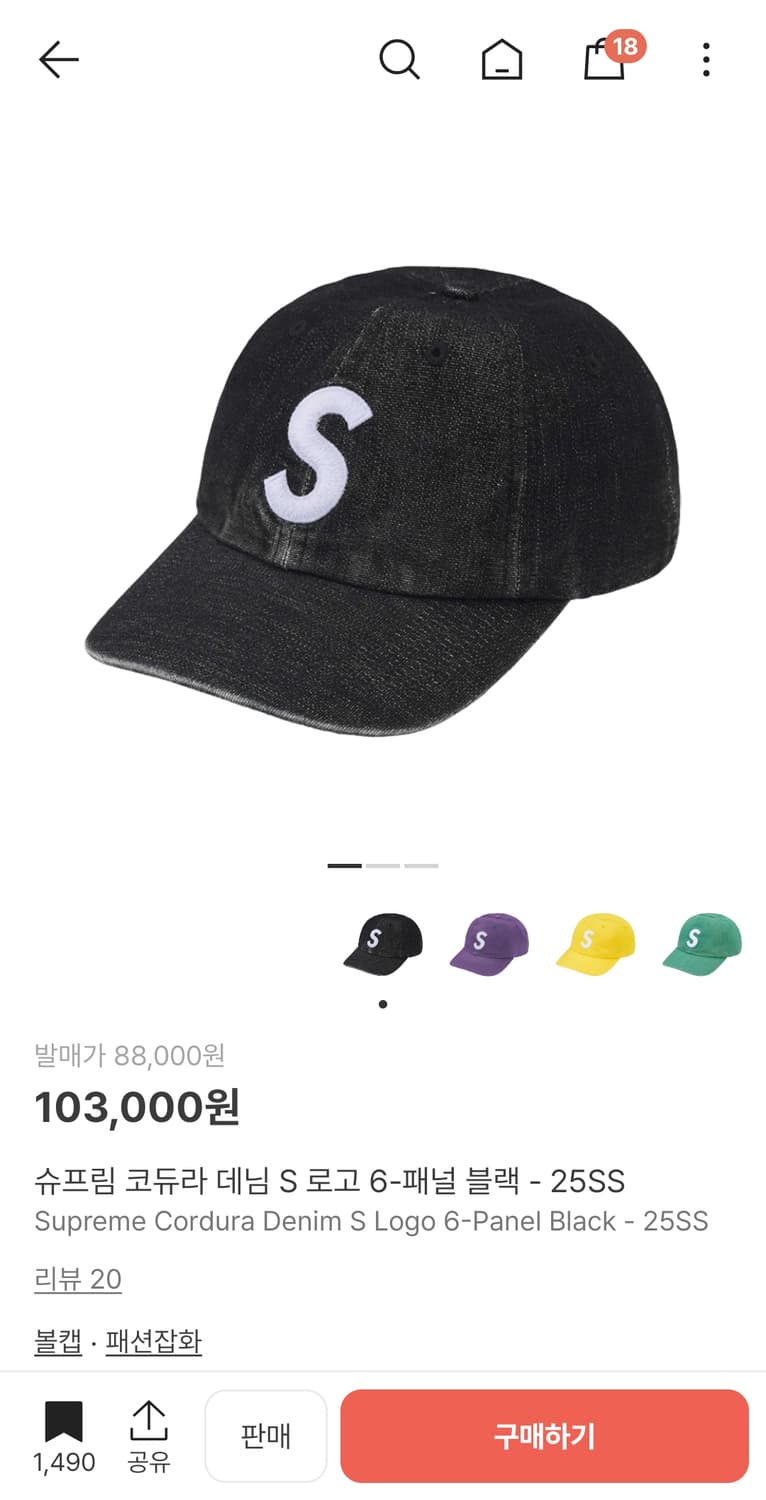The width and height of the screenshot is (766, 1500).
Task: Open 리뷰 20 to read reviews
Action: pyautogui.click(x=78, y=1278)
